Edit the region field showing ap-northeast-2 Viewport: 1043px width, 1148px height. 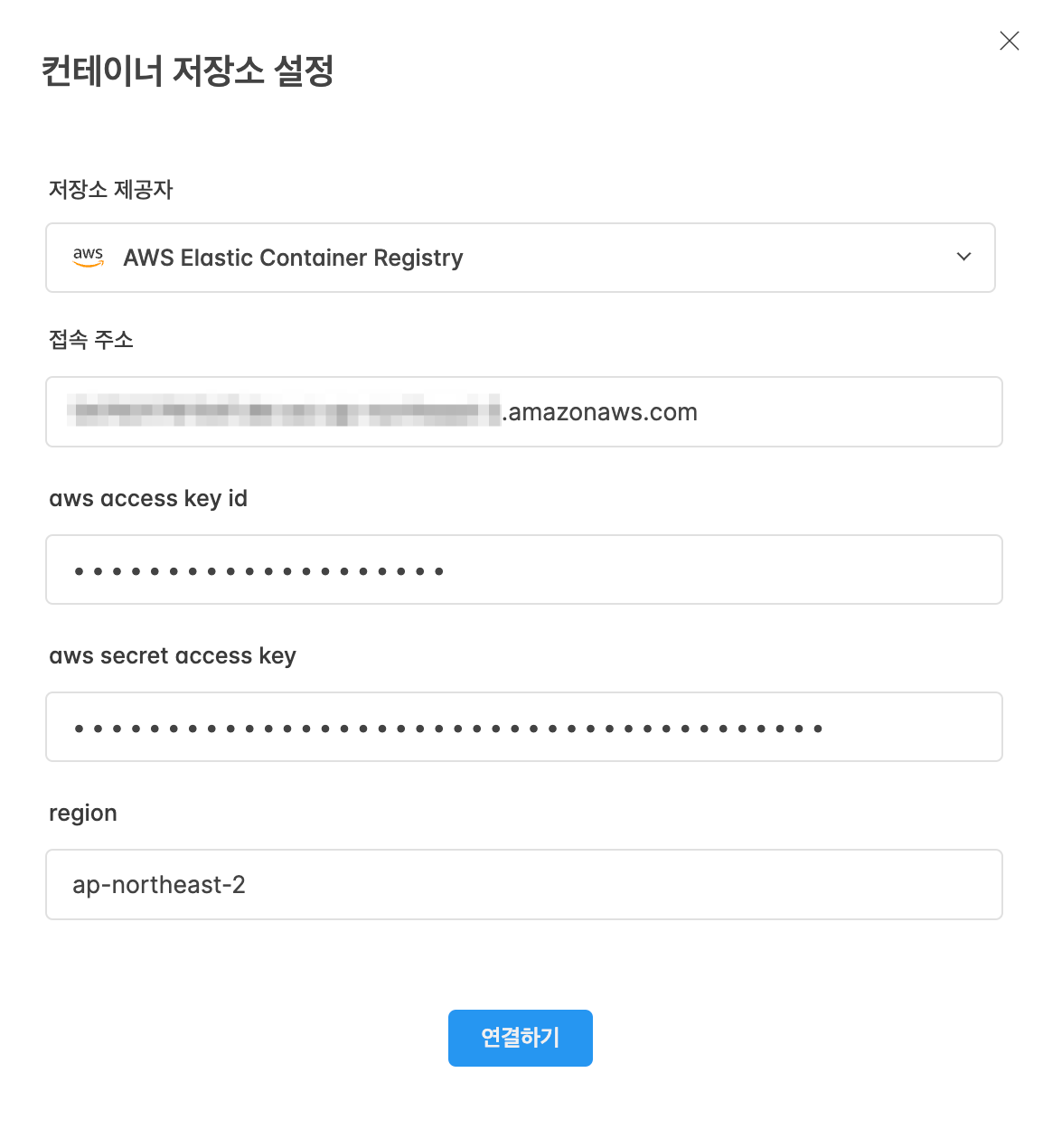524,884
